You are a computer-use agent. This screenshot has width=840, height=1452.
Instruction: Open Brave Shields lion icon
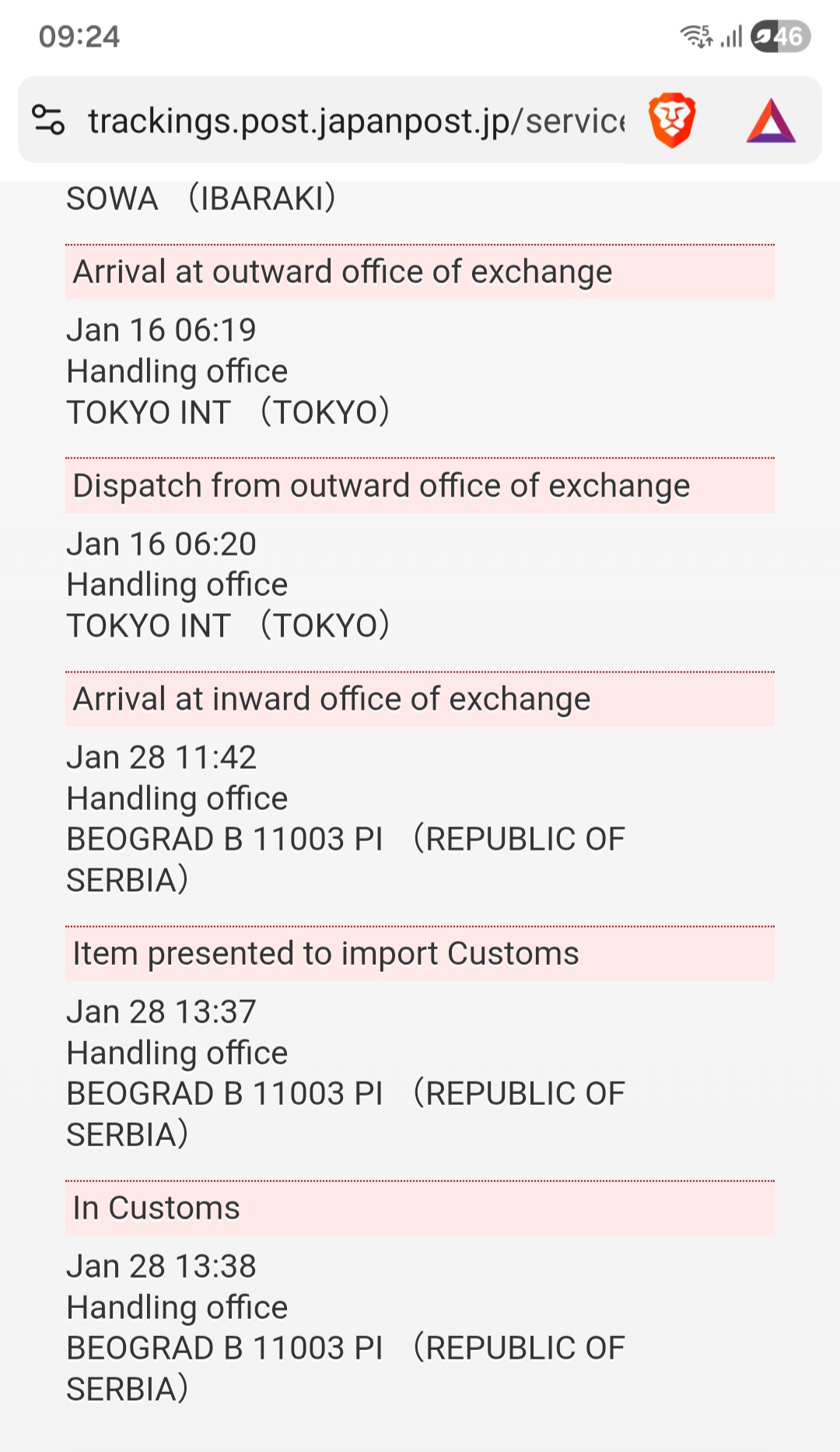(x=671, y=121)
